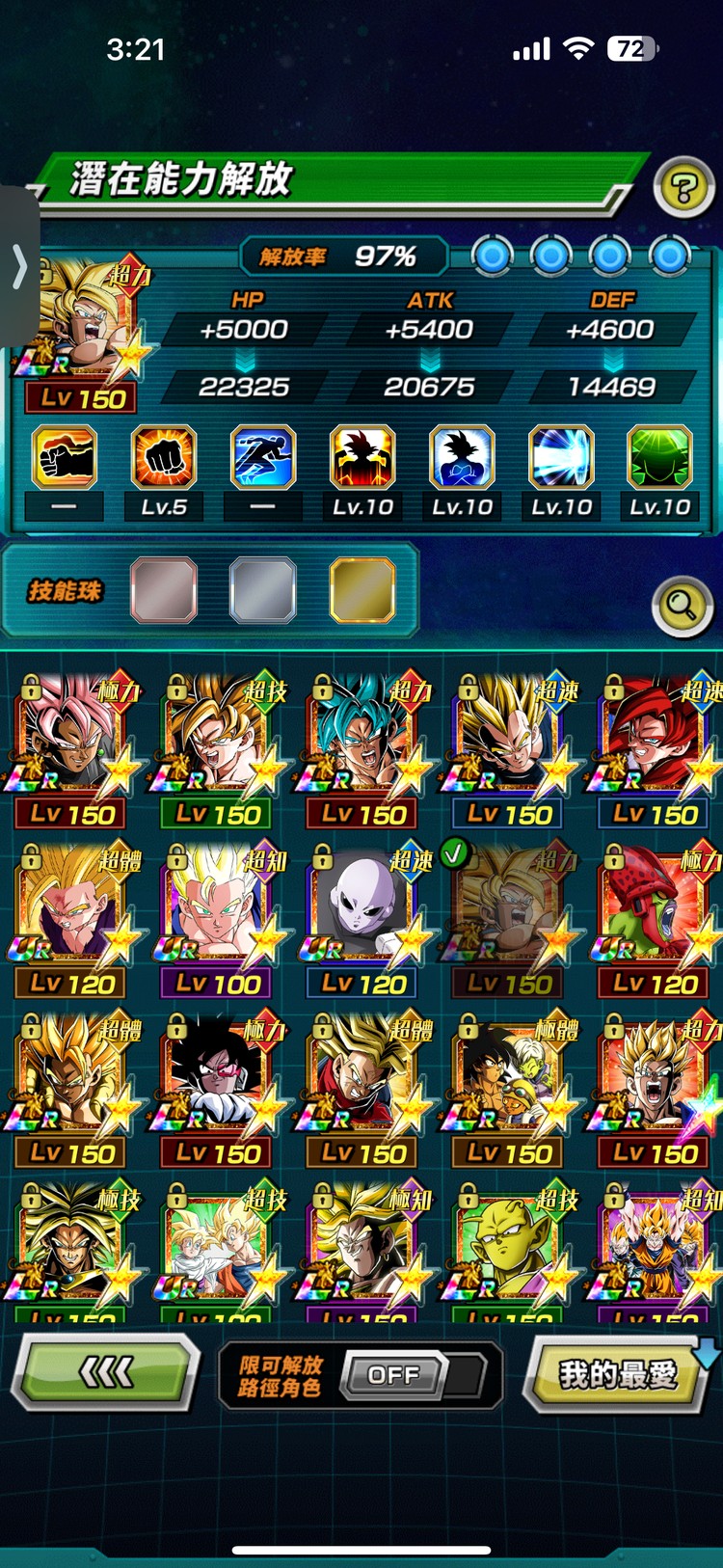This screenshot has height=1568, width=723.
Task: Open the help question mark icon
Action: point(683,187)
